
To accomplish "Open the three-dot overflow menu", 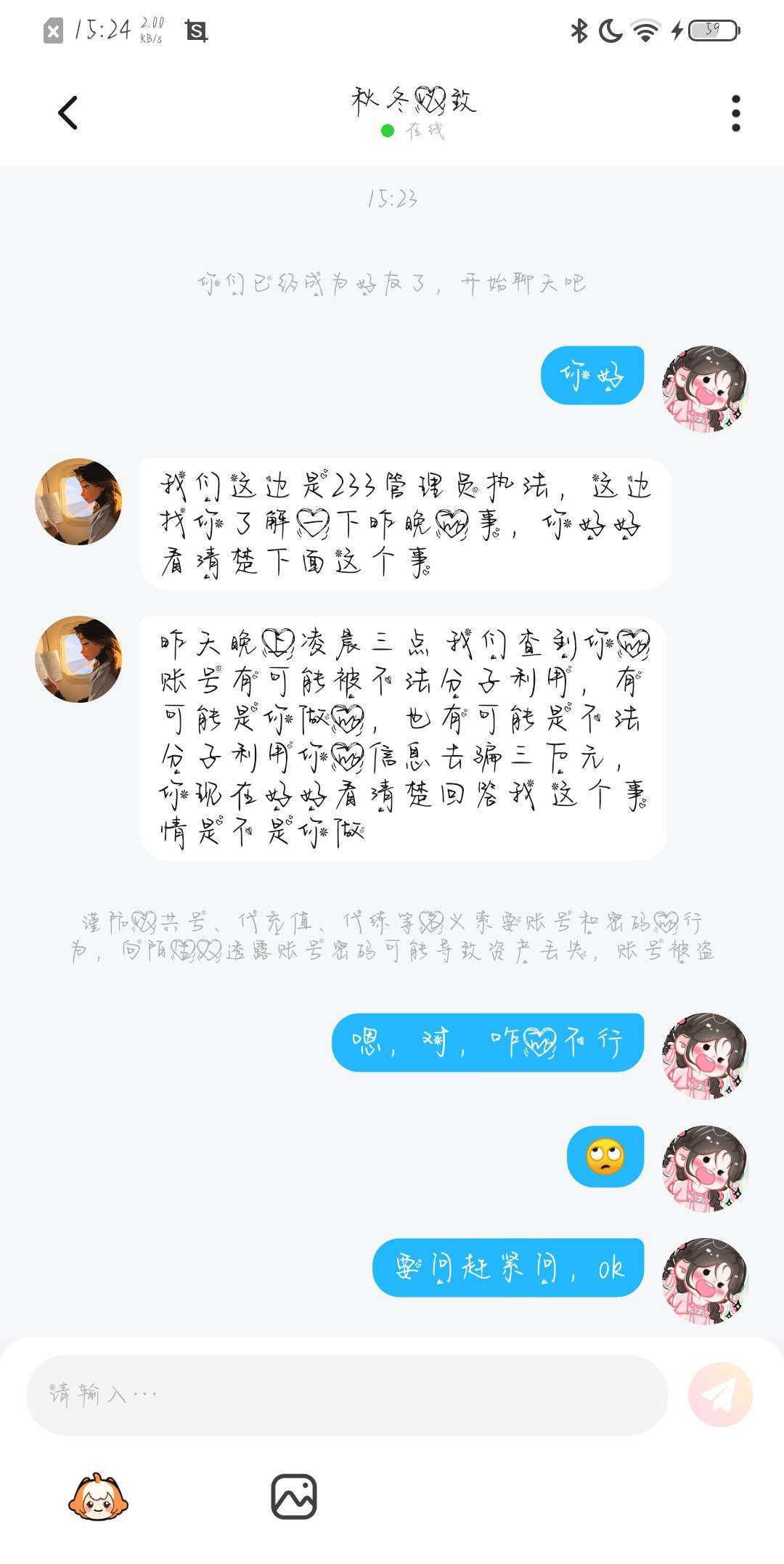I will (x=735, y=113).
